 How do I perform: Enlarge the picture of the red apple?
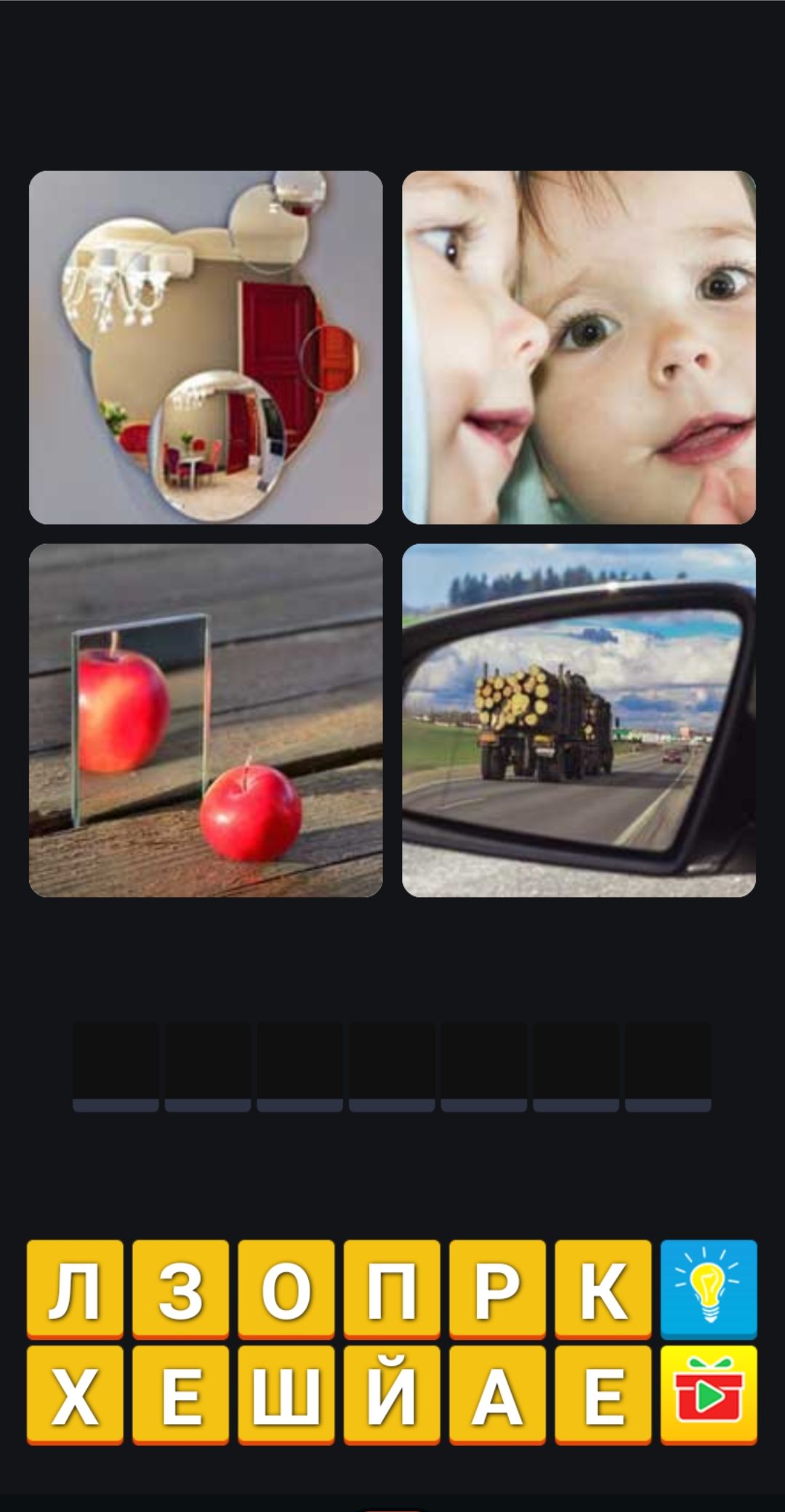[206, 720]
